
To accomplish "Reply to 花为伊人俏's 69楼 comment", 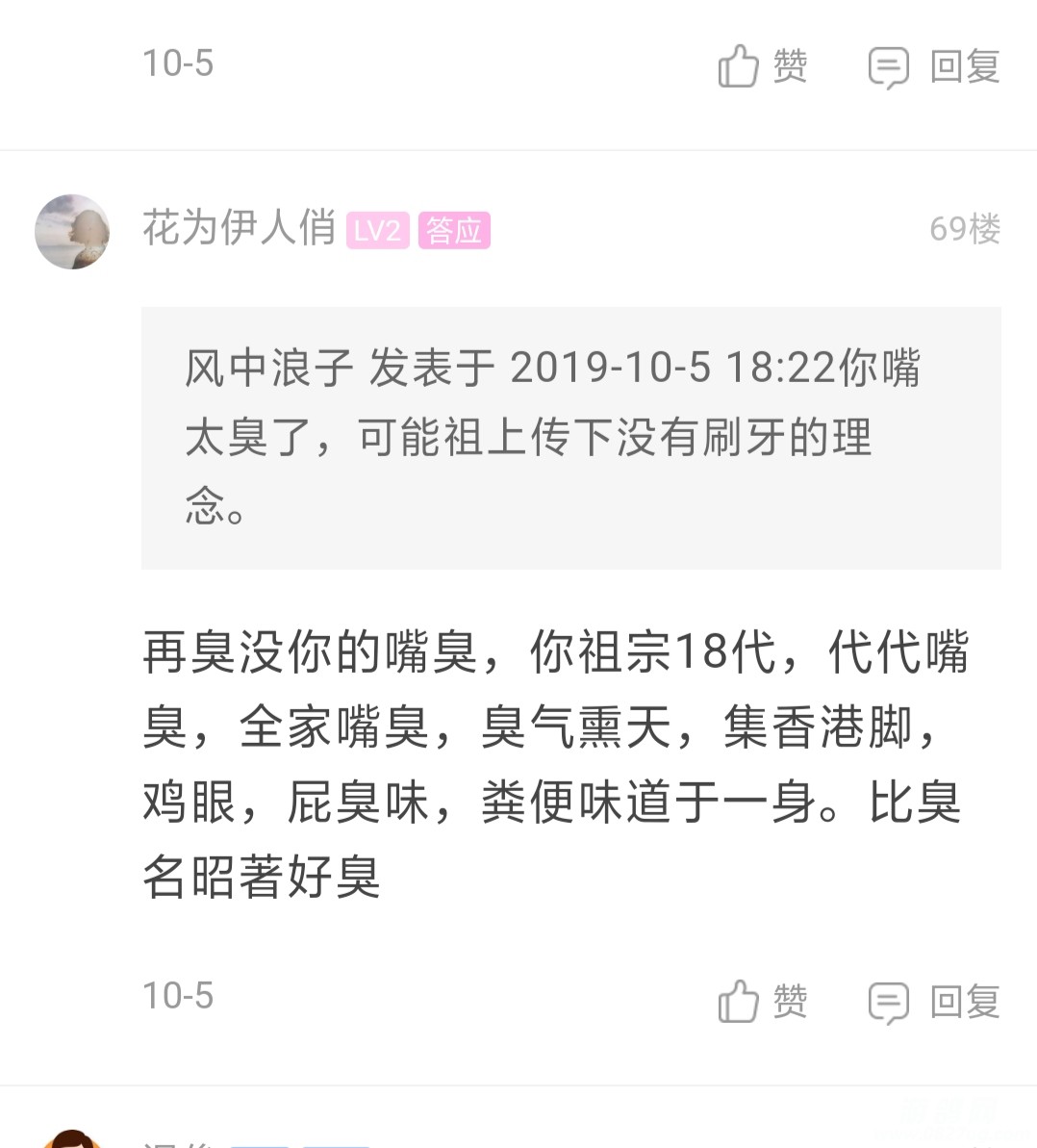I will click(x=934, y=1002).
